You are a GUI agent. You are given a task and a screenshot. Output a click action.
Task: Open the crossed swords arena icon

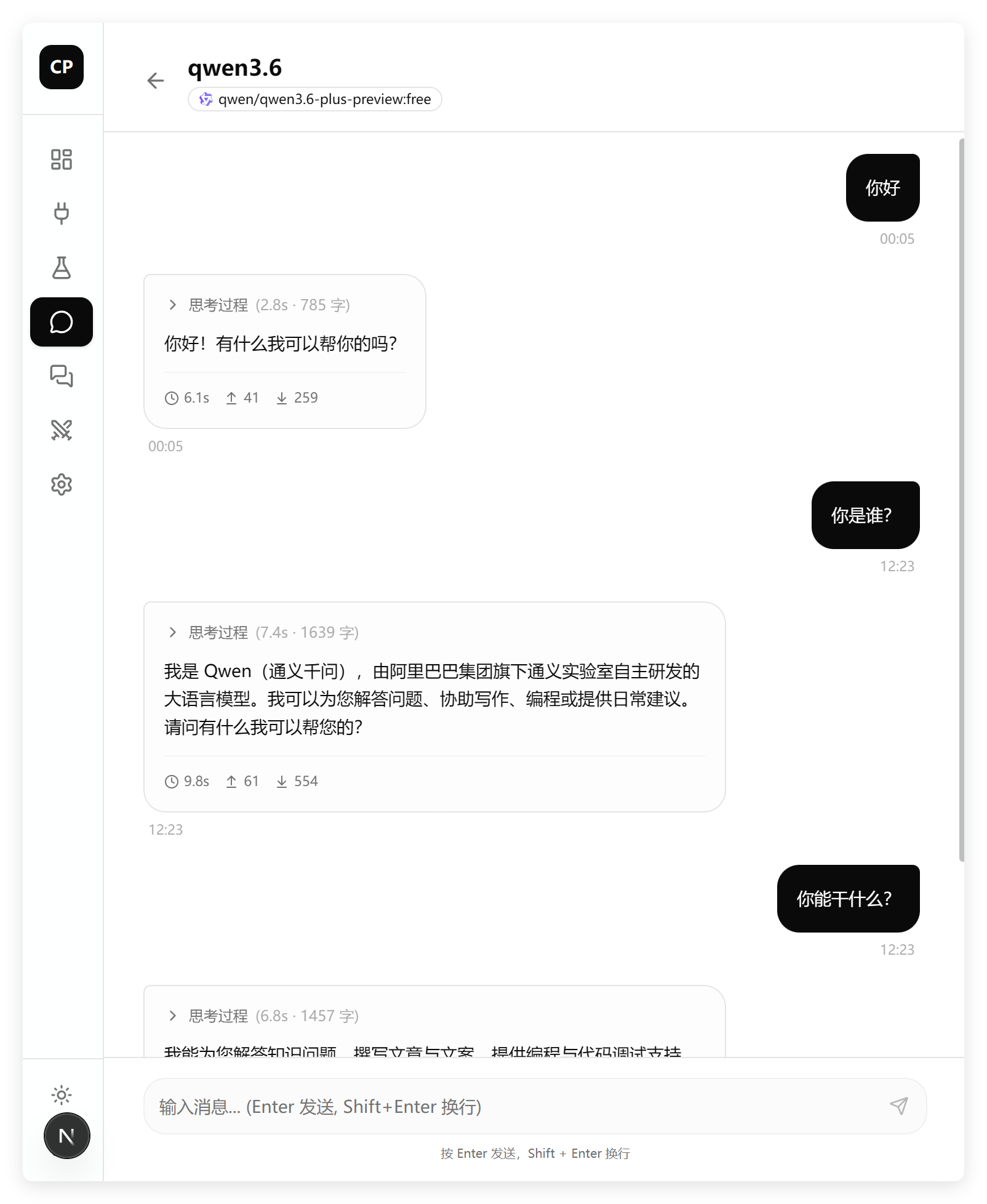(x=62, y=430)
